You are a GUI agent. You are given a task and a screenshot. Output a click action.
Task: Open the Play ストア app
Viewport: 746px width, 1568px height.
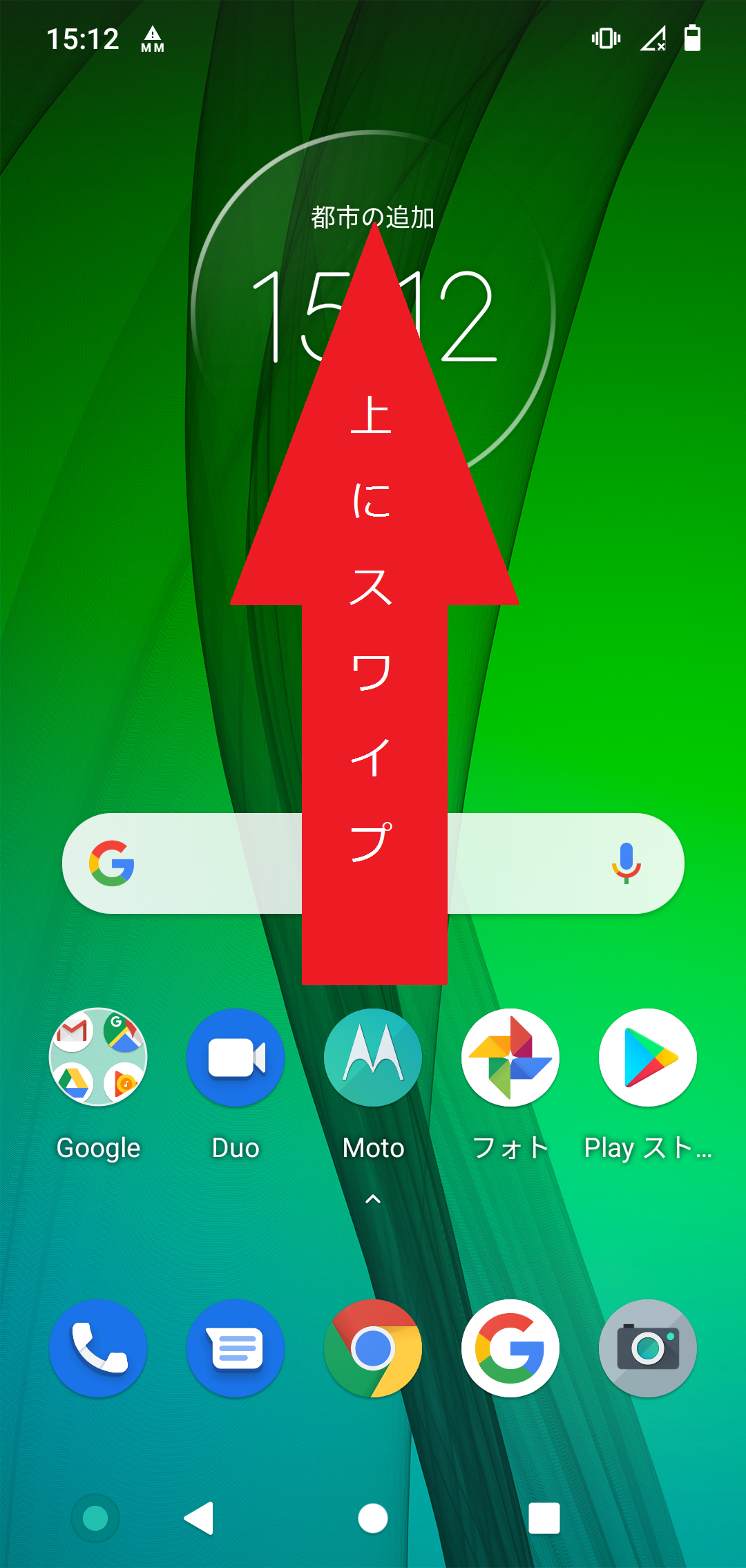(647, 1057)
